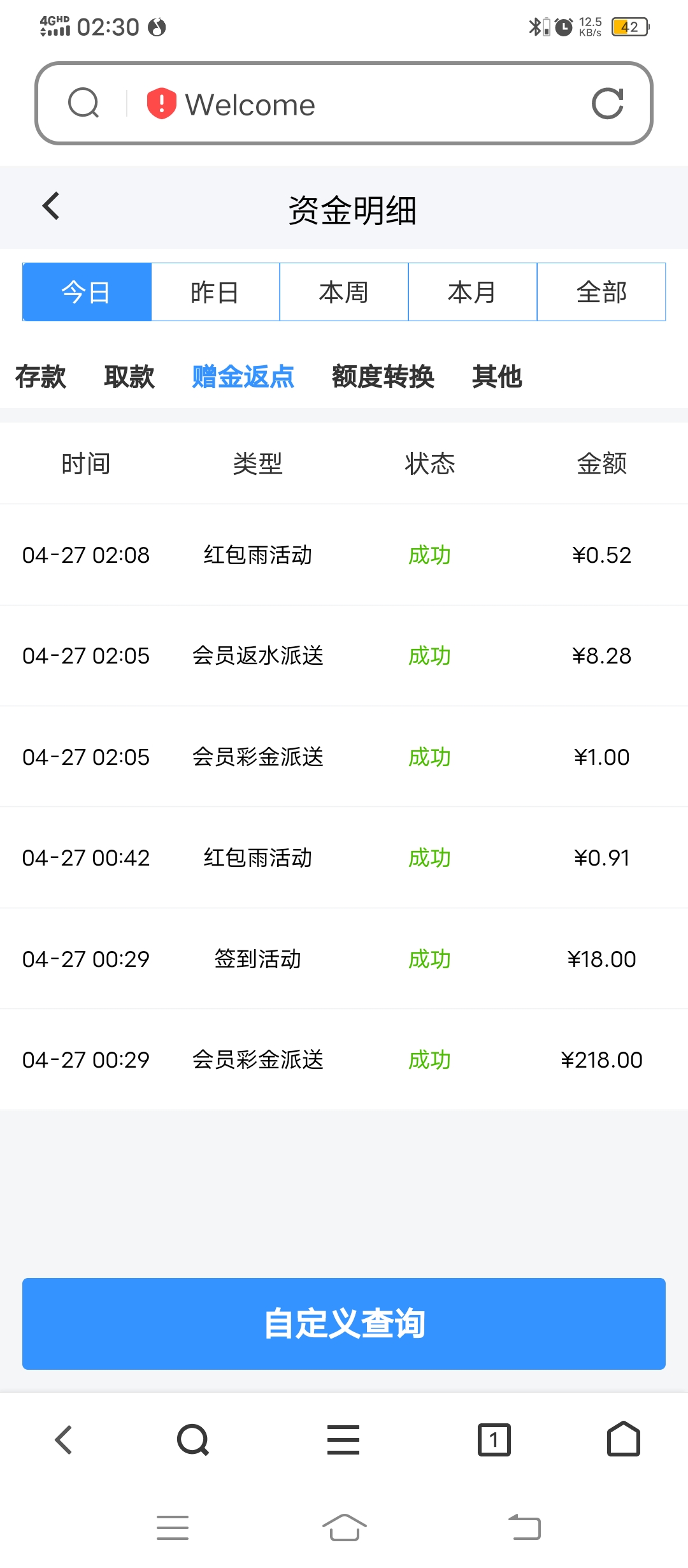Go to the browser home page
Viewport: 688px width, 1568px height.
point(624,1439)
